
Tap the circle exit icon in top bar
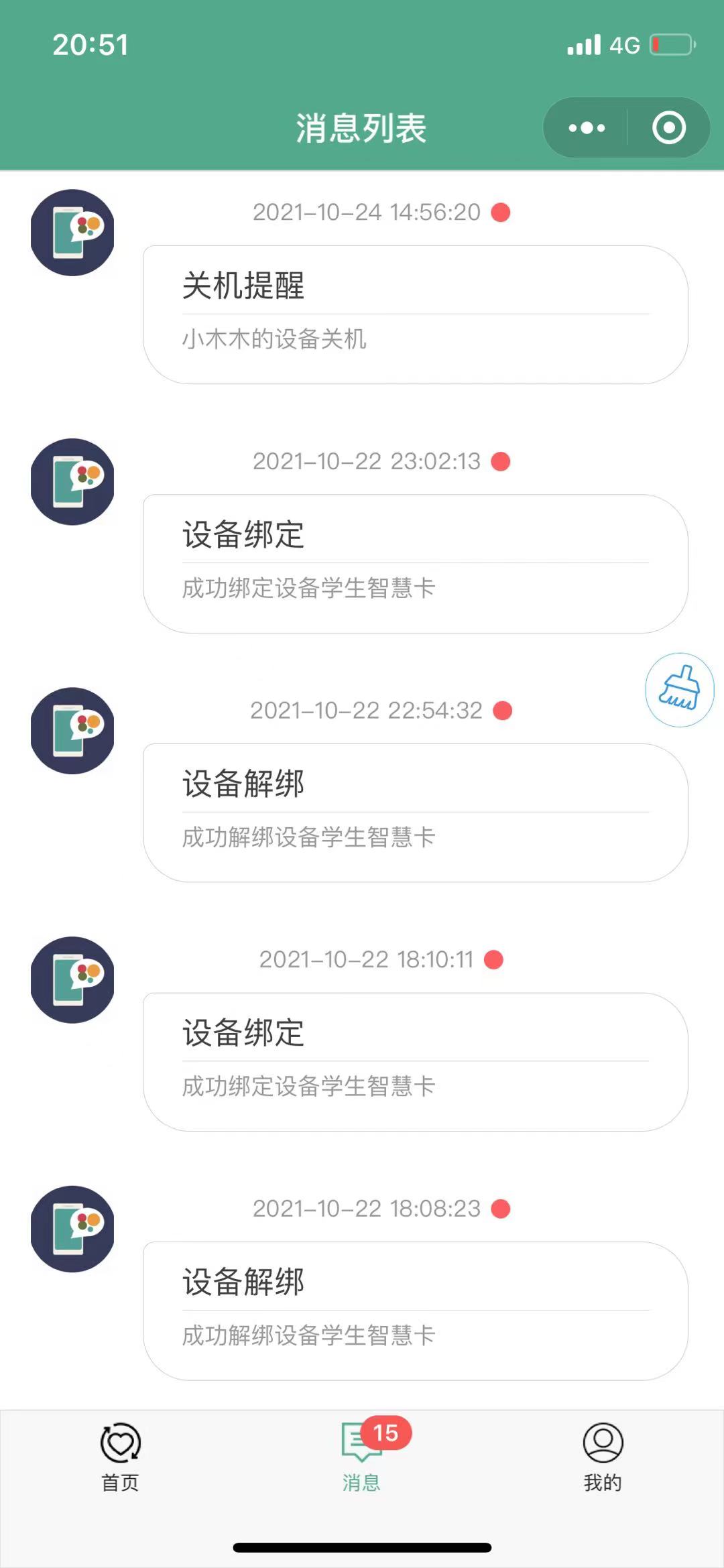click(669, 127)
